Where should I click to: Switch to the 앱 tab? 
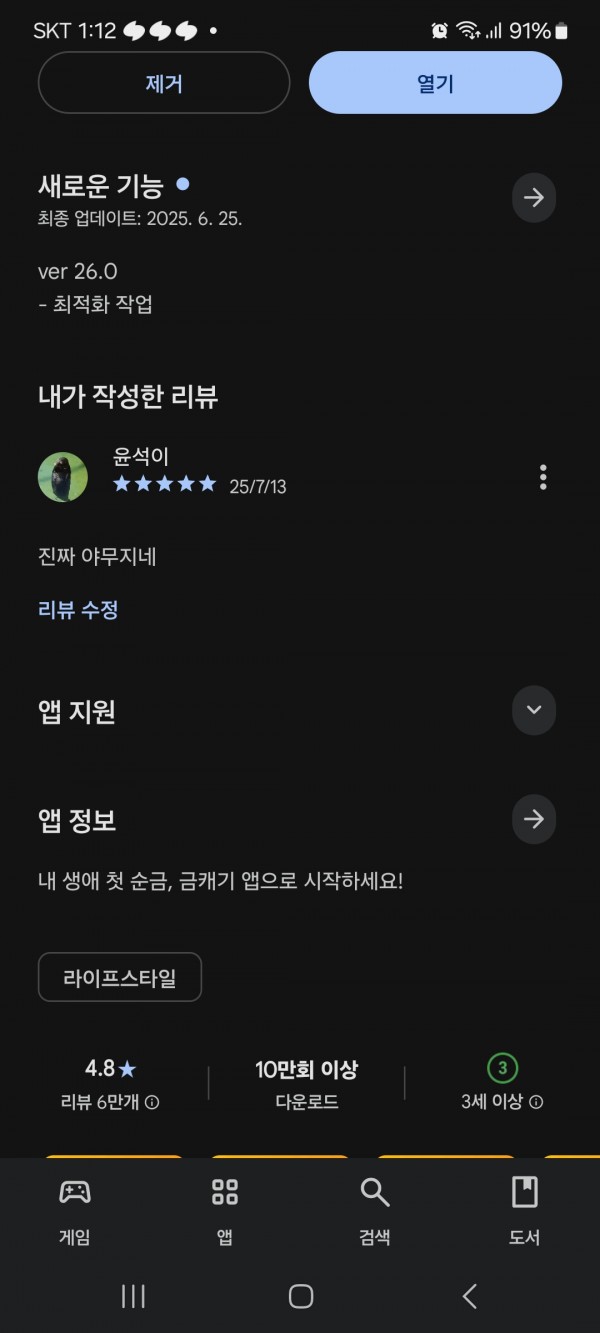(225, 1211)
